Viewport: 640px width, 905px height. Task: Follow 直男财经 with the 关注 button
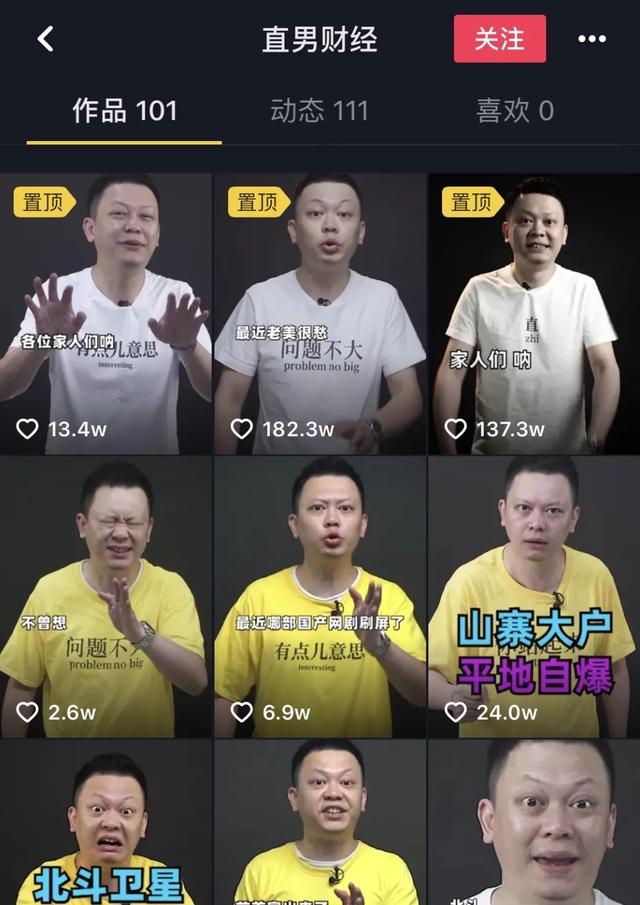click(x=499, y=39)
